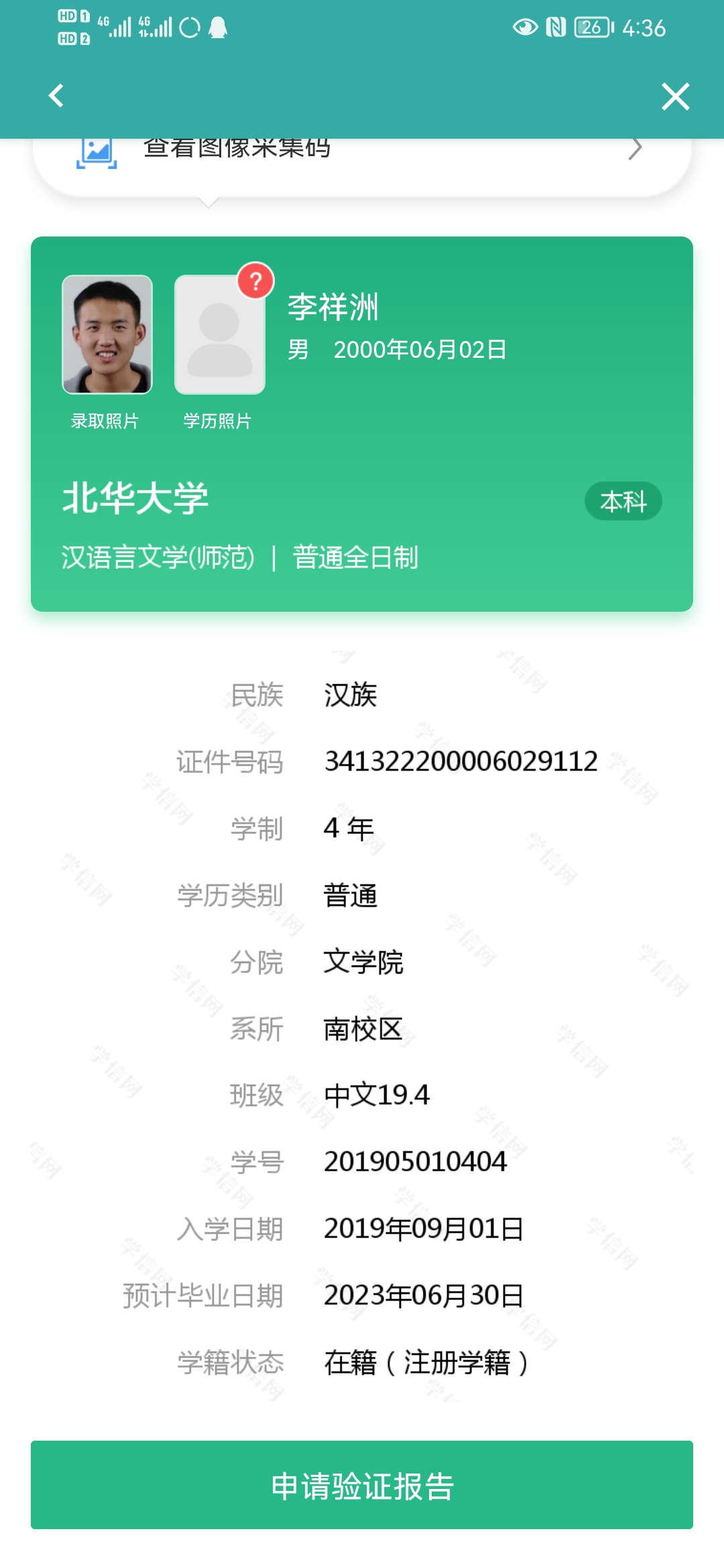Tap the 申请验证报告 button
Viewport: 724px width, 1568px height.
point(362,1485)
